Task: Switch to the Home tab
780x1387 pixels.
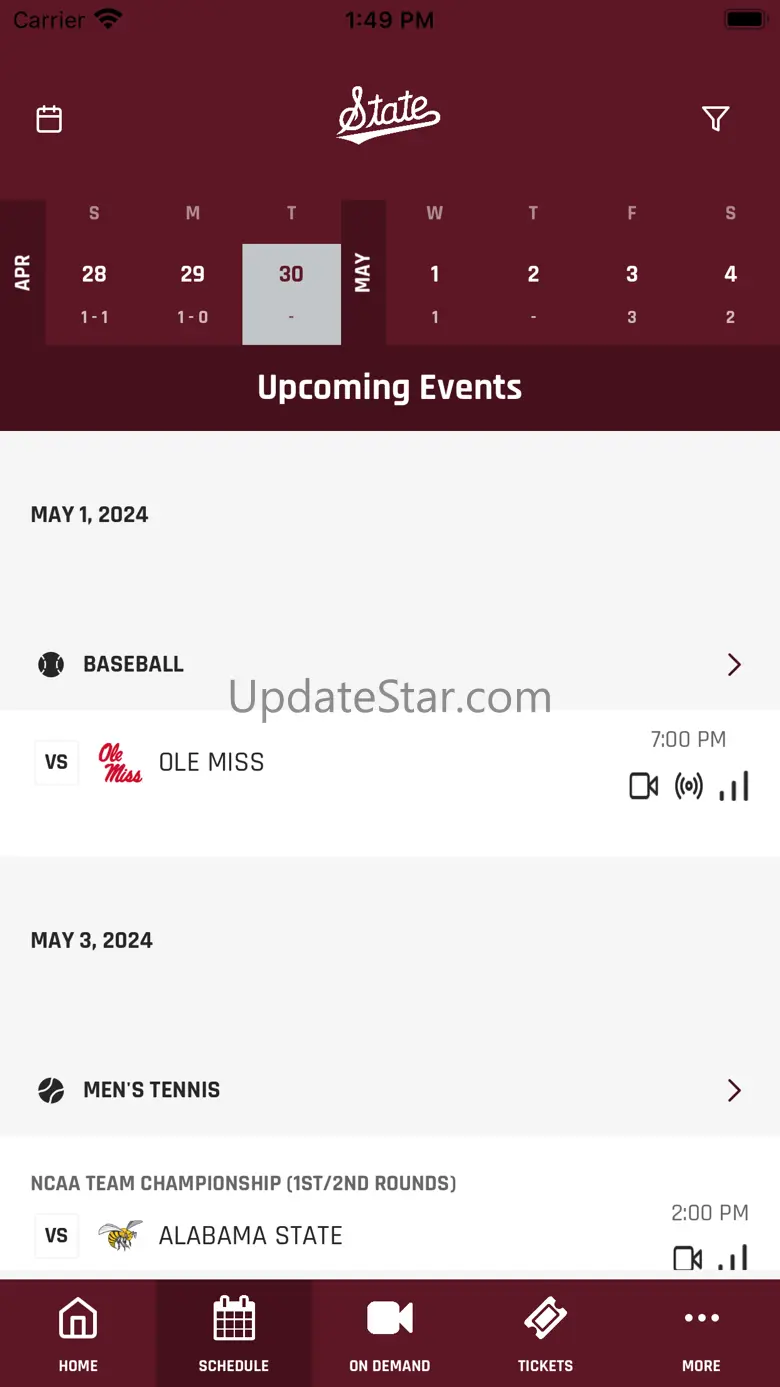Action: 78,1333
